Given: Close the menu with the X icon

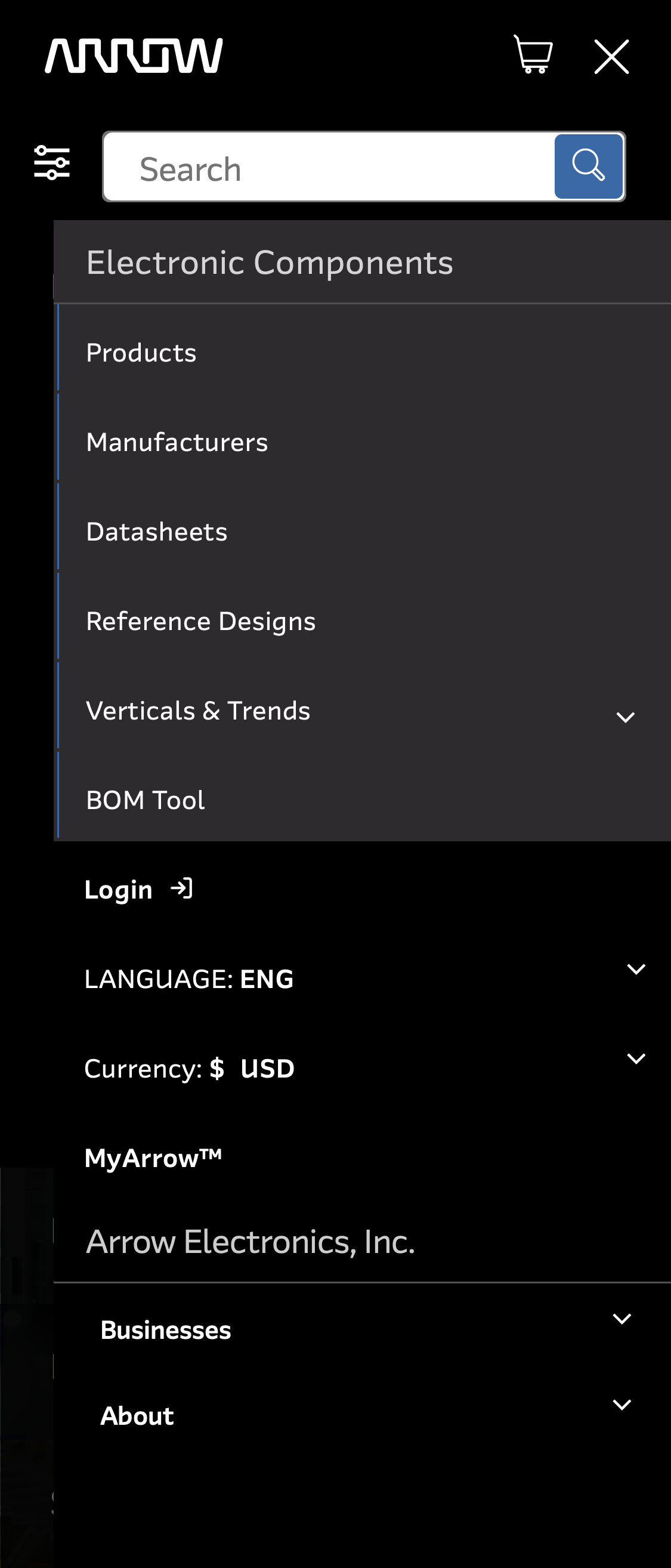Looking at the screenshot, I should 611,55.
